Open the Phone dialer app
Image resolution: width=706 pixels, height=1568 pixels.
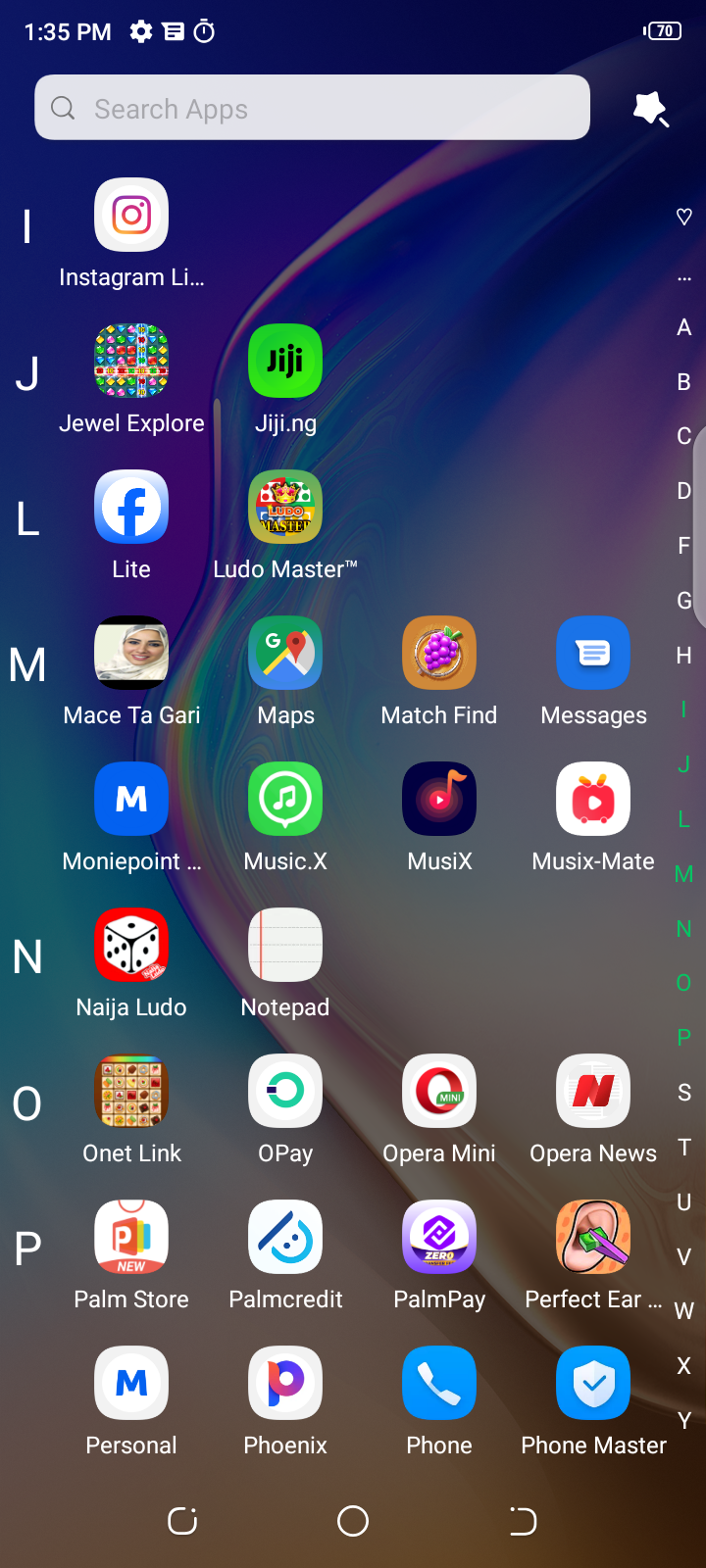tap(439, 1384)
